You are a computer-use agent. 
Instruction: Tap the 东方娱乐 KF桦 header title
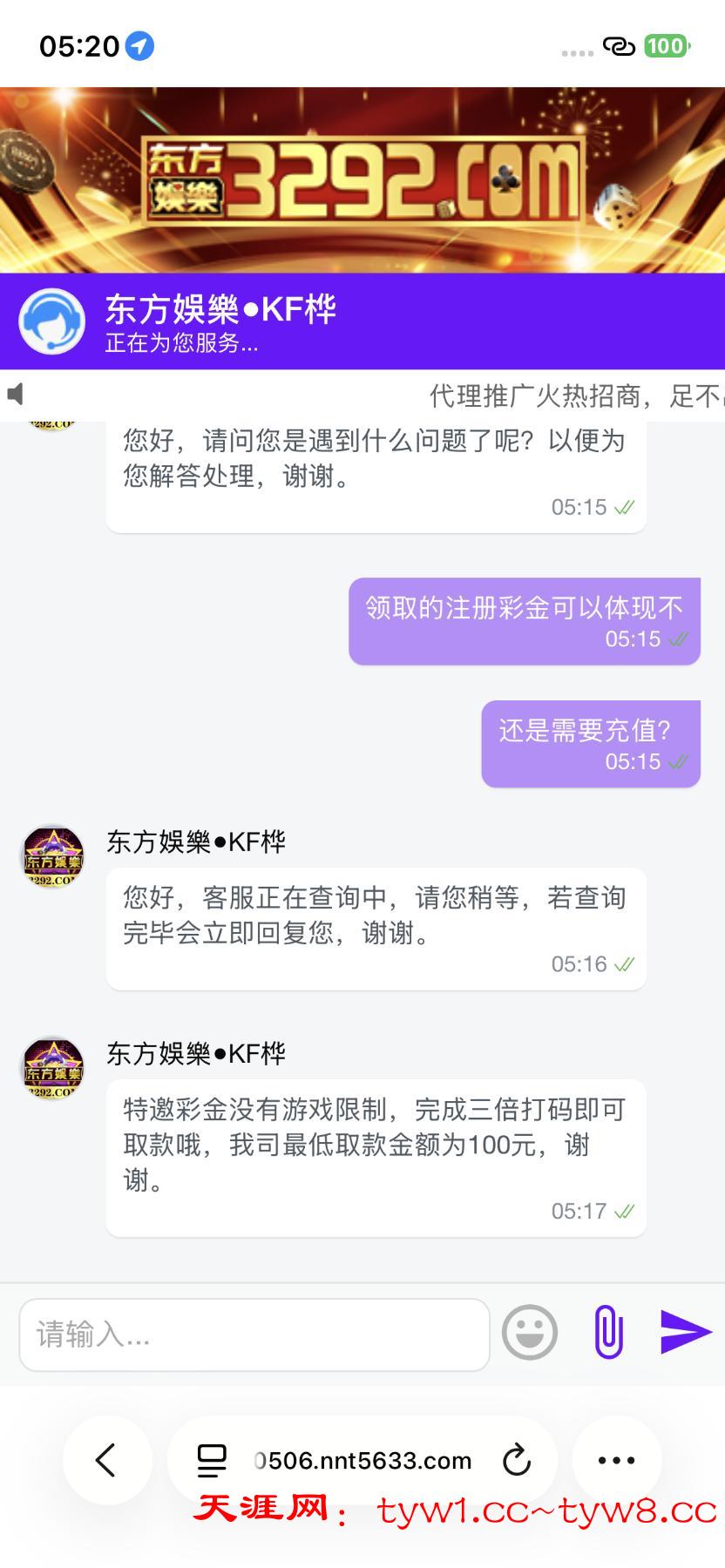[222, 309]
